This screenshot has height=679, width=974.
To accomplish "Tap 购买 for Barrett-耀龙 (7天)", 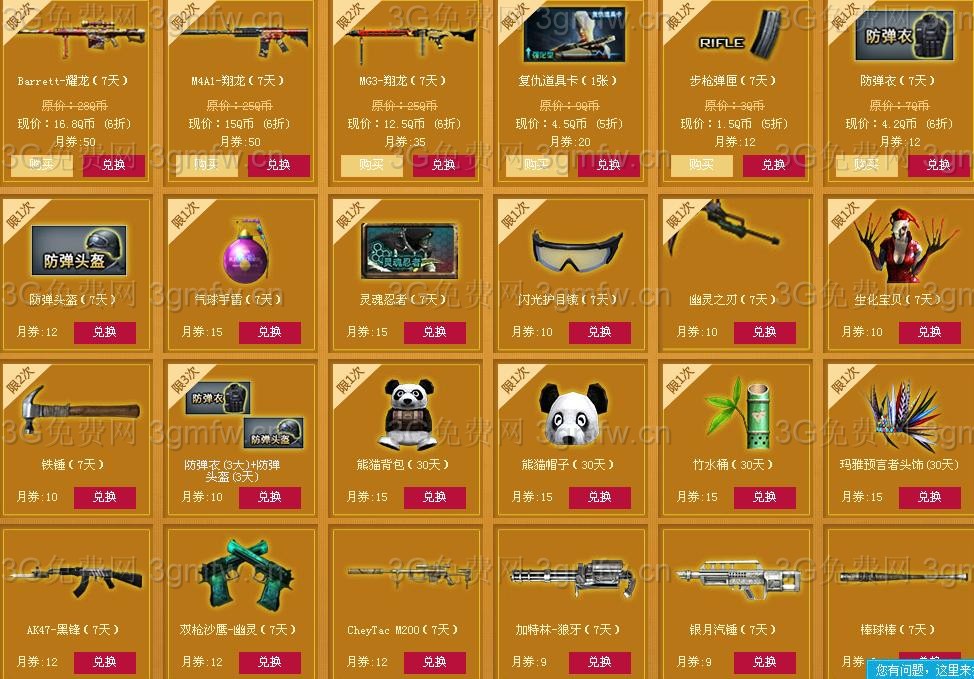I will point(41,165).
